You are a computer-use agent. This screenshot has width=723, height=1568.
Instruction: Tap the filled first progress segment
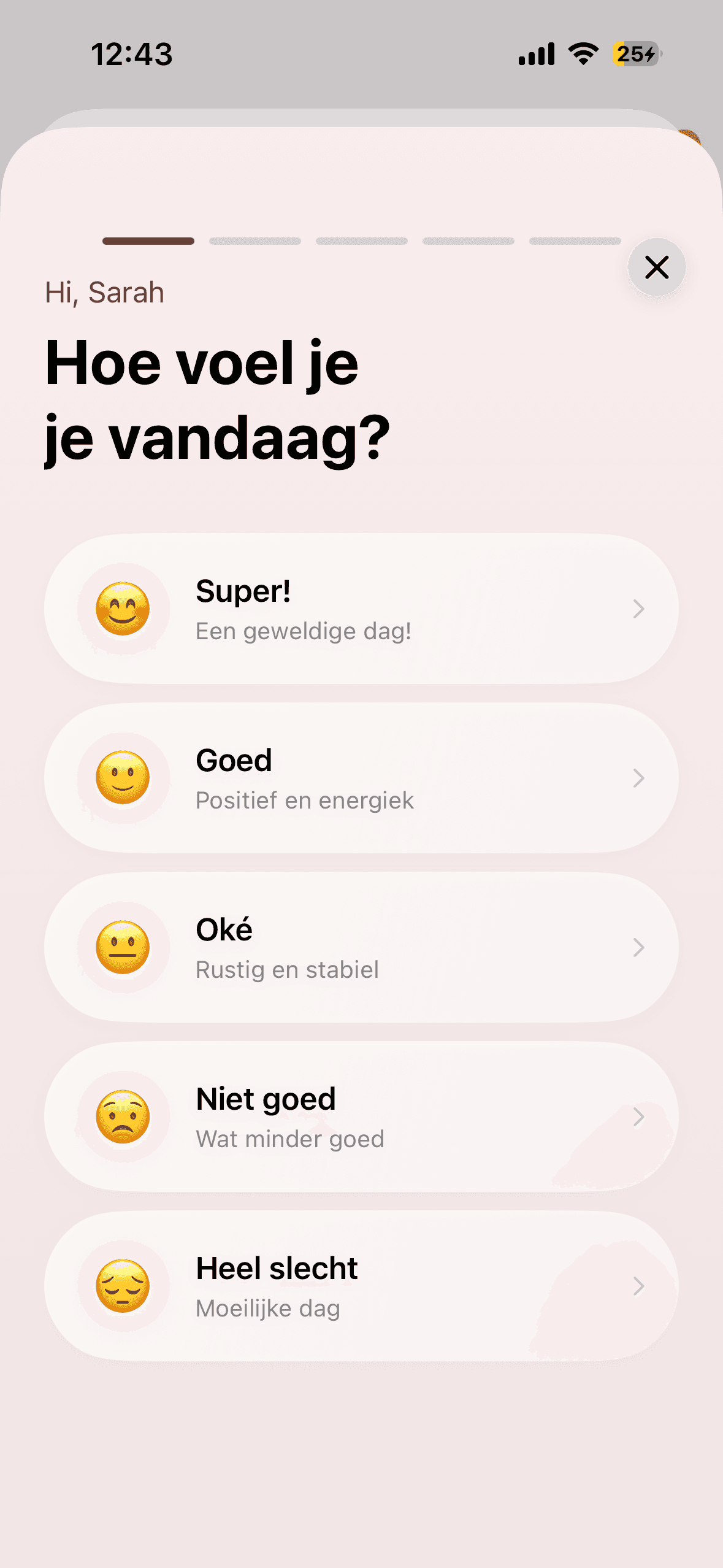[x=148, y=242]
